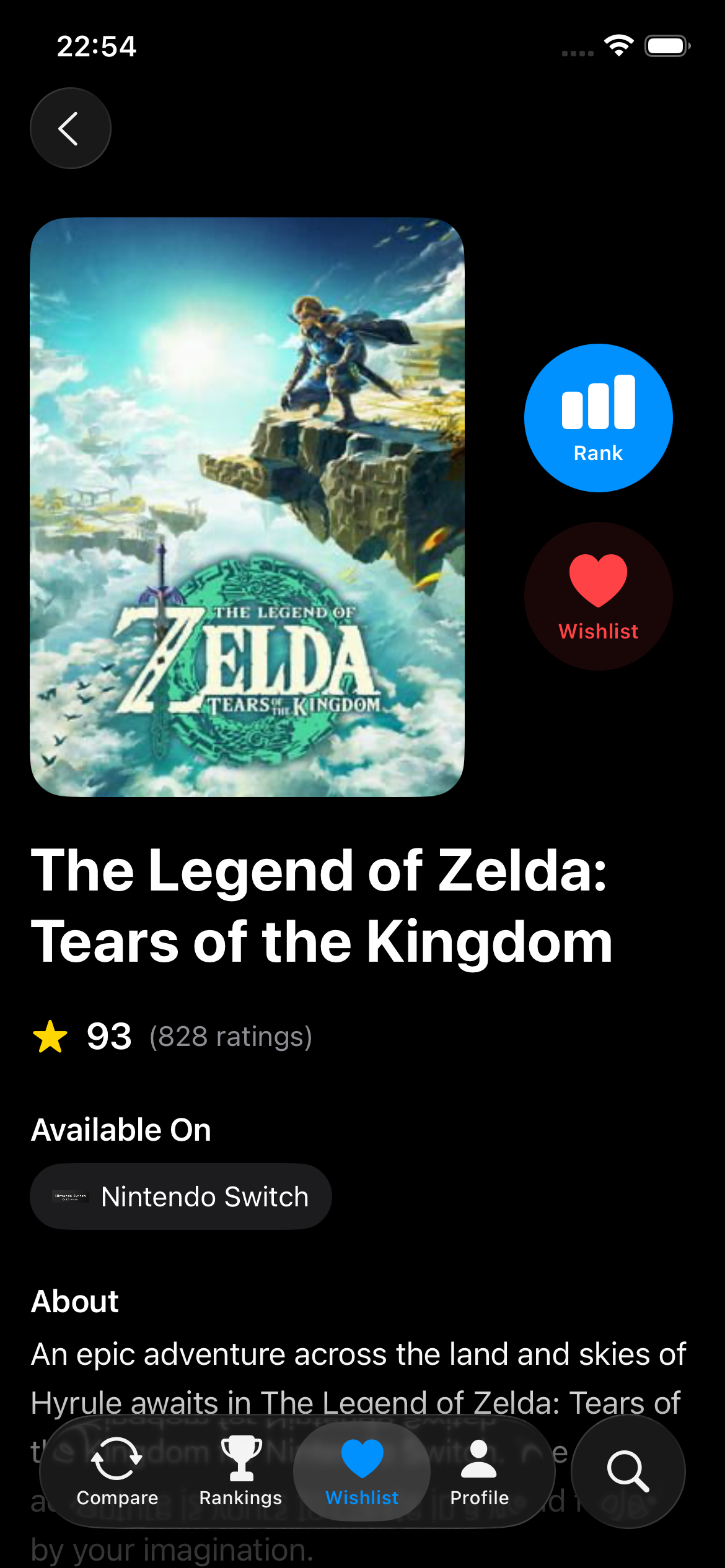Switch to the Compare tab
Screen dimensions: 725x1568
(117, 1471)
